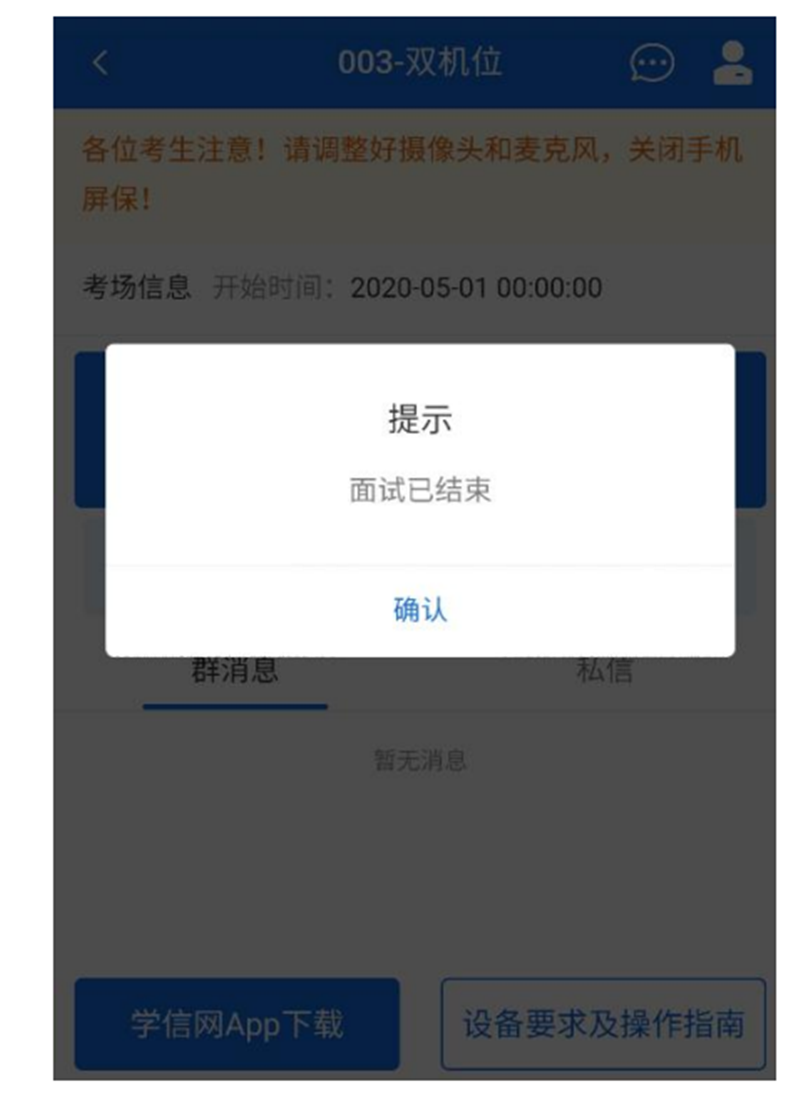The height and width of the screenshot is (1096, 800).
Task: Tap 学信网App下载 button
Action: point(237,1023)
